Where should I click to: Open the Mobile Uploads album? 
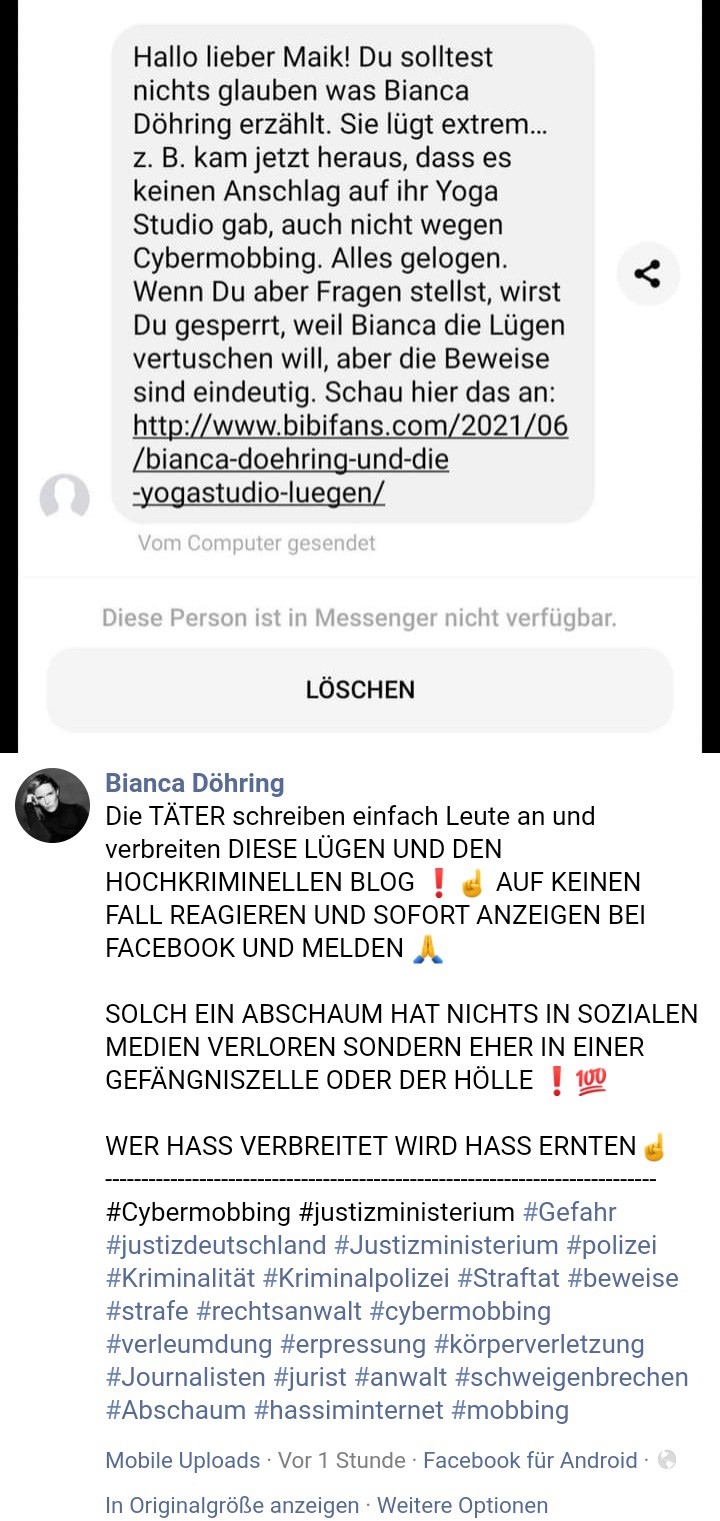click(x=183, y=1460)
